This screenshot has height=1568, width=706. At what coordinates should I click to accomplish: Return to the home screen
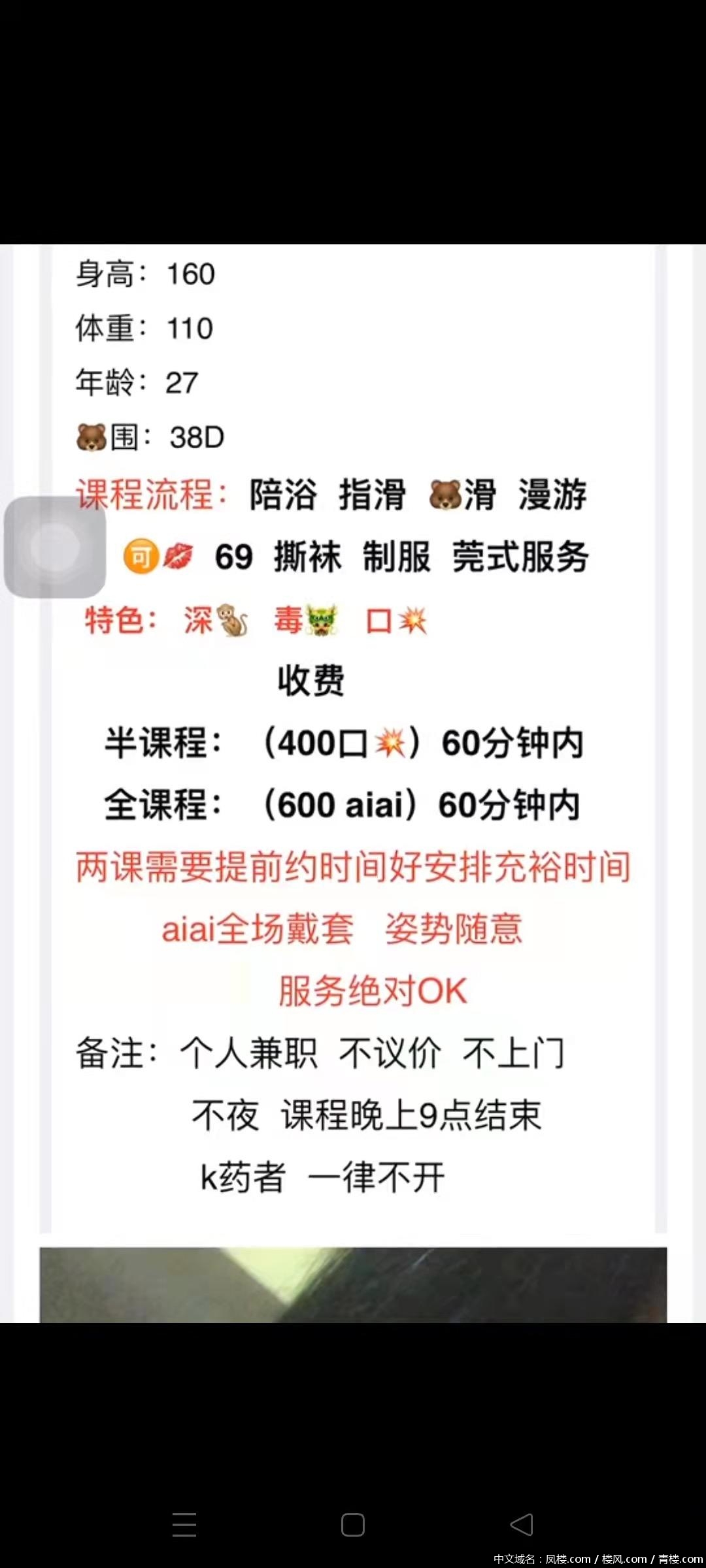coord(353,1525)
